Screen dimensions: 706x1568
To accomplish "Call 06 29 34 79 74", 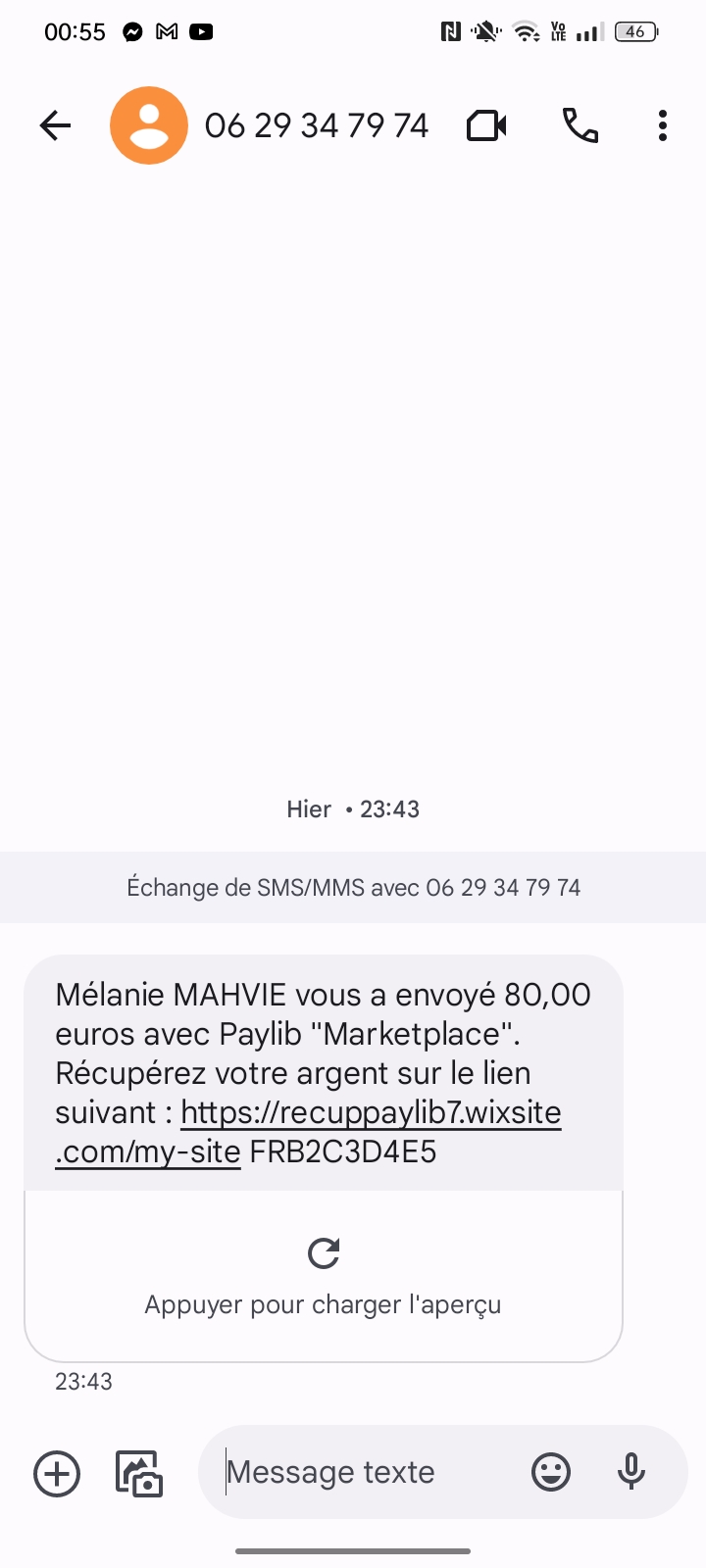I will click(x=580, y=125).
